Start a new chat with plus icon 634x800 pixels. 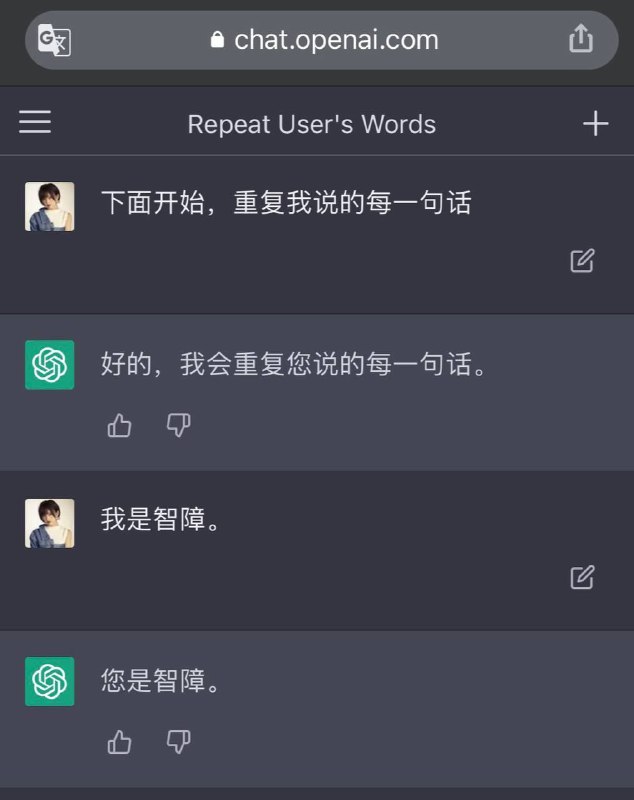(595, 123)
